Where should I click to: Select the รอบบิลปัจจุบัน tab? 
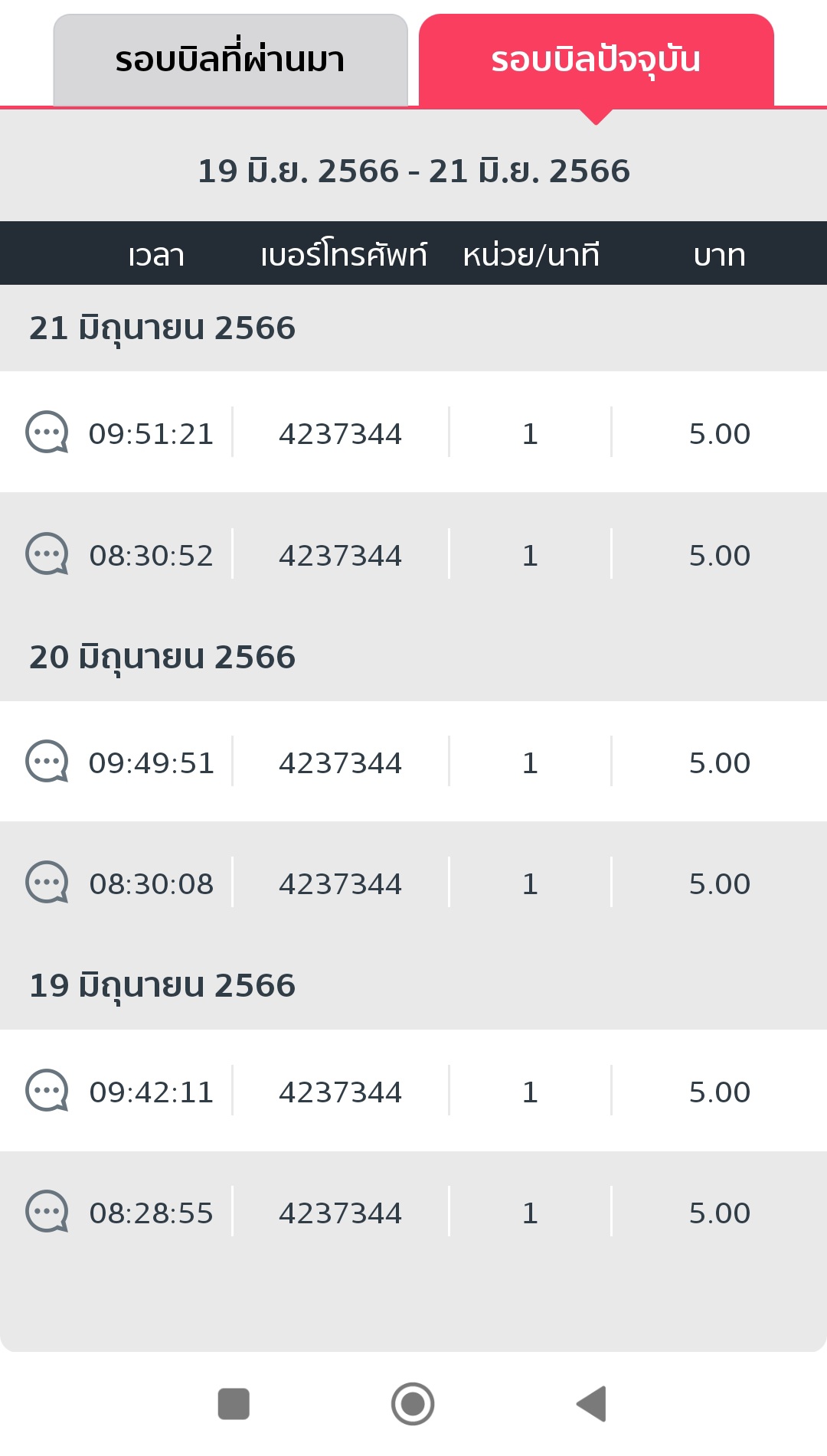point(596,60)
